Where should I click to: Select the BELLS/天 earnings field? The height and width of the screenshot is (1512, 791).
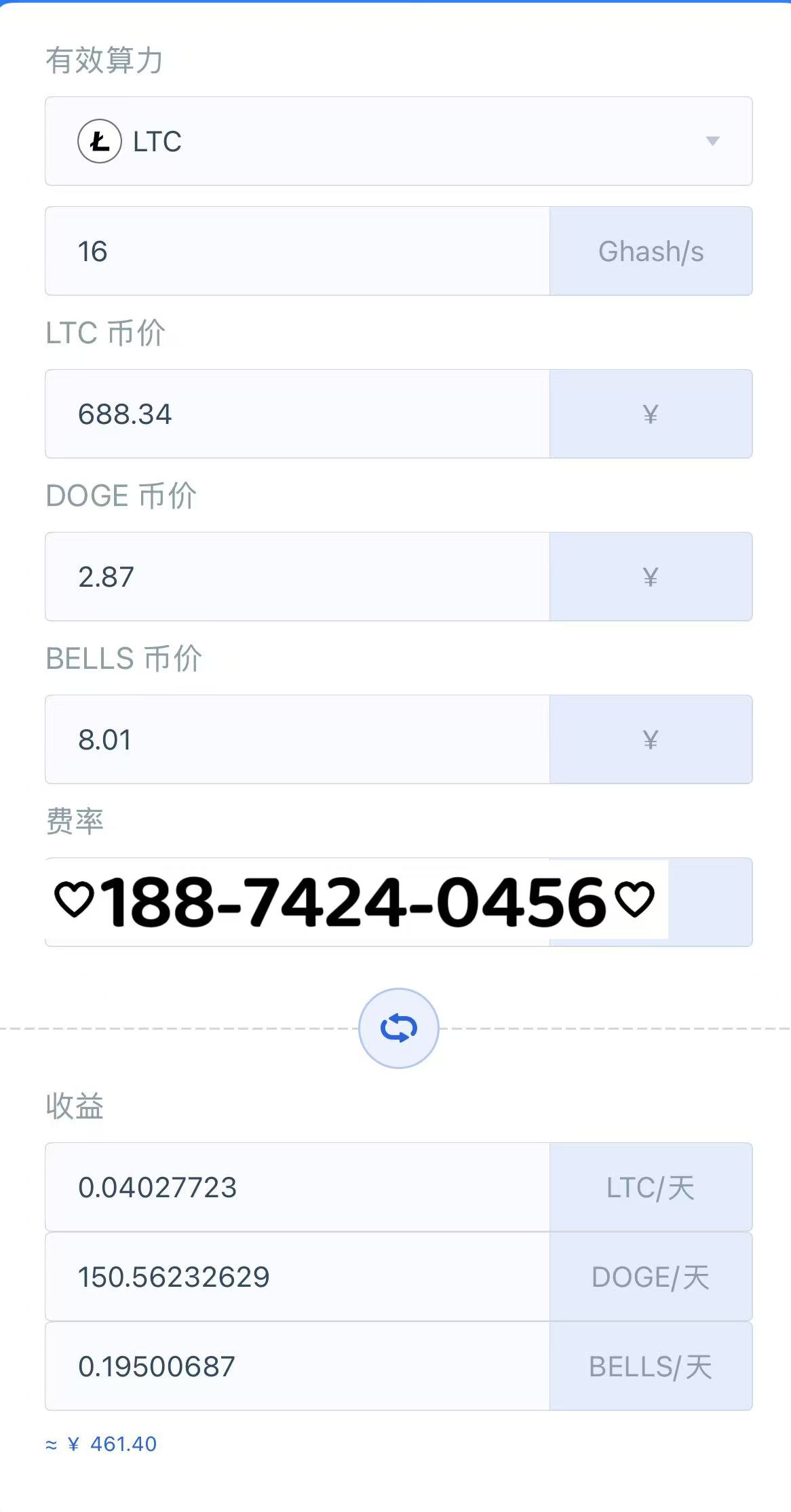298,1366
